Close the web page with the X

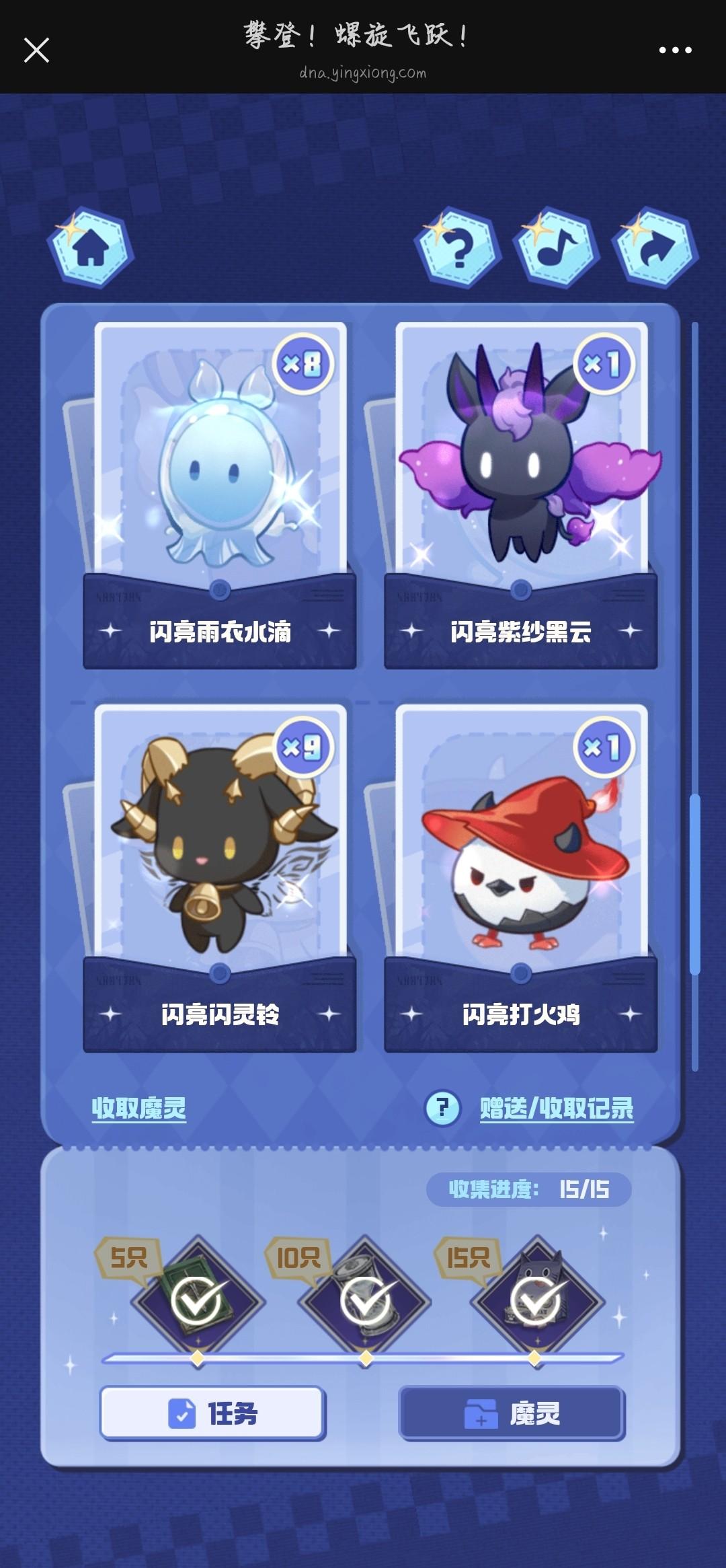36,50
